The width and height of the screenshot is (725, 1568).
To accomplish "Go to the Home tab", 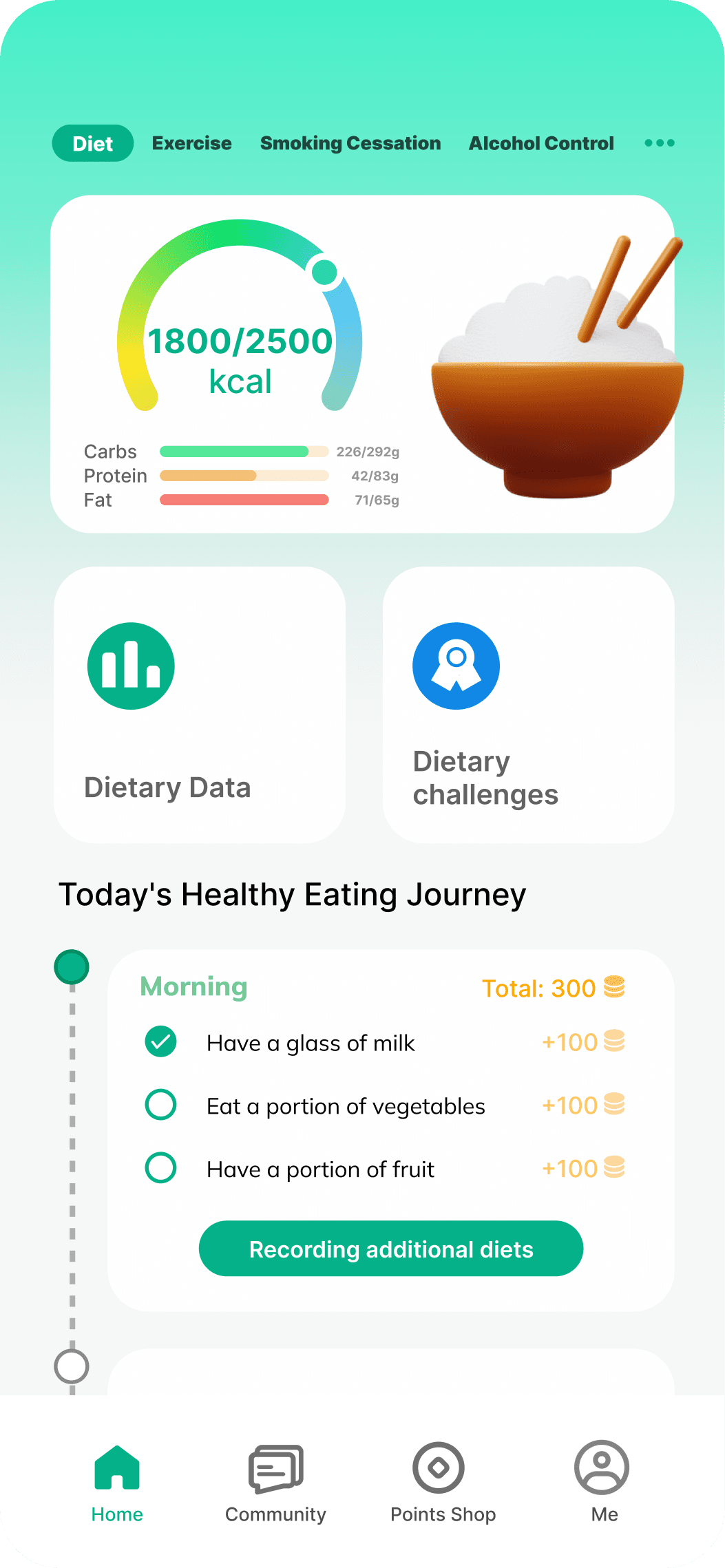I will coord(117,1483).
